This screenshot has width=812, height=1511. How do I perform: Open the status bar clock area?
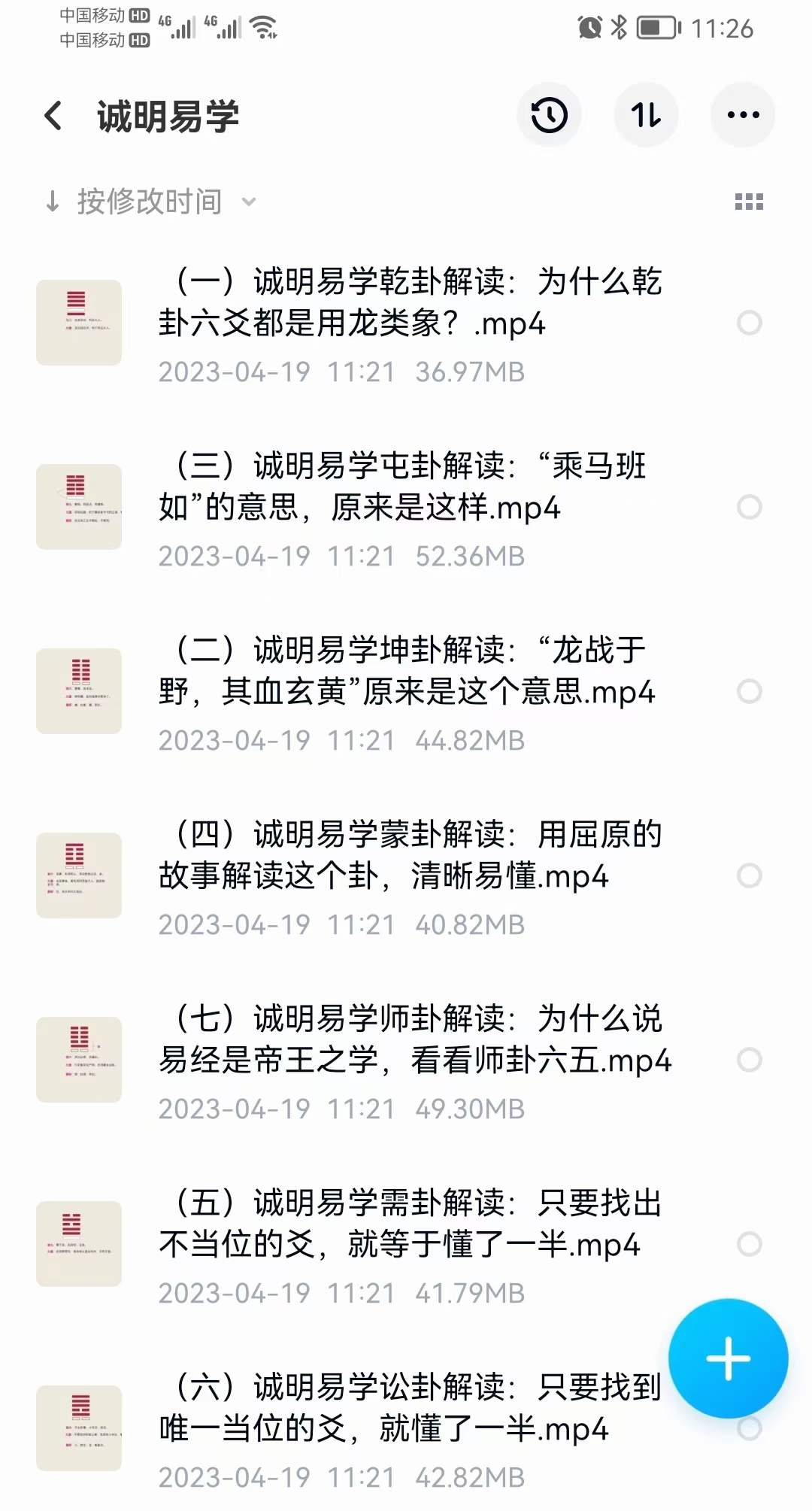(x=723, y=29)
